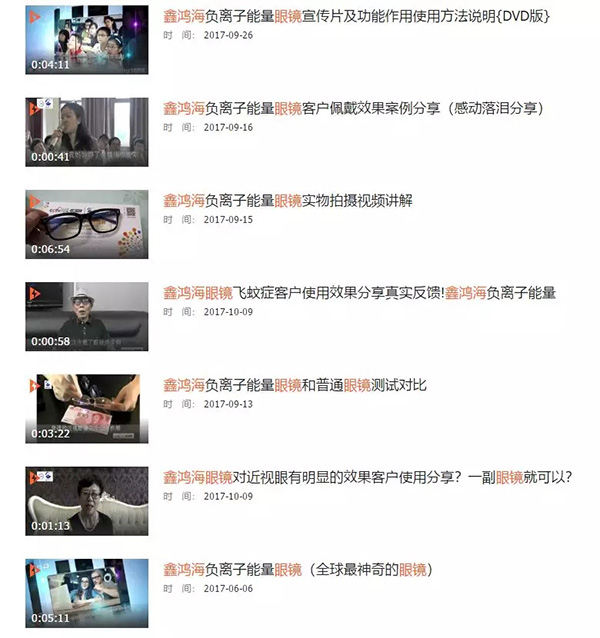Open the 实物拍摄视频讲解 video title
The width and height of the screenshot is (600, 638).
click(287, 200)
